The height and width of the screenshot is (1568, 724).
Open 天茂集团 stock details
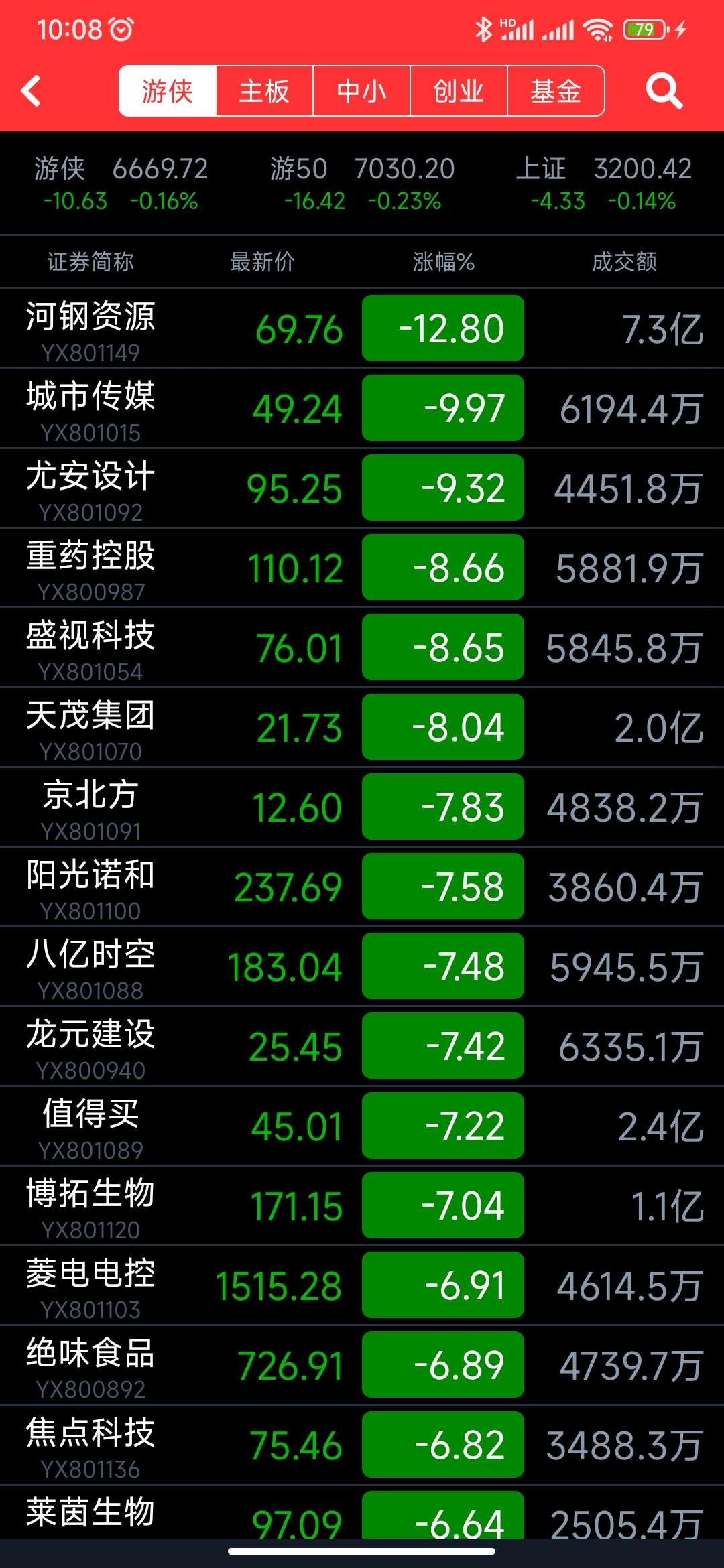(x=362, y=727)
